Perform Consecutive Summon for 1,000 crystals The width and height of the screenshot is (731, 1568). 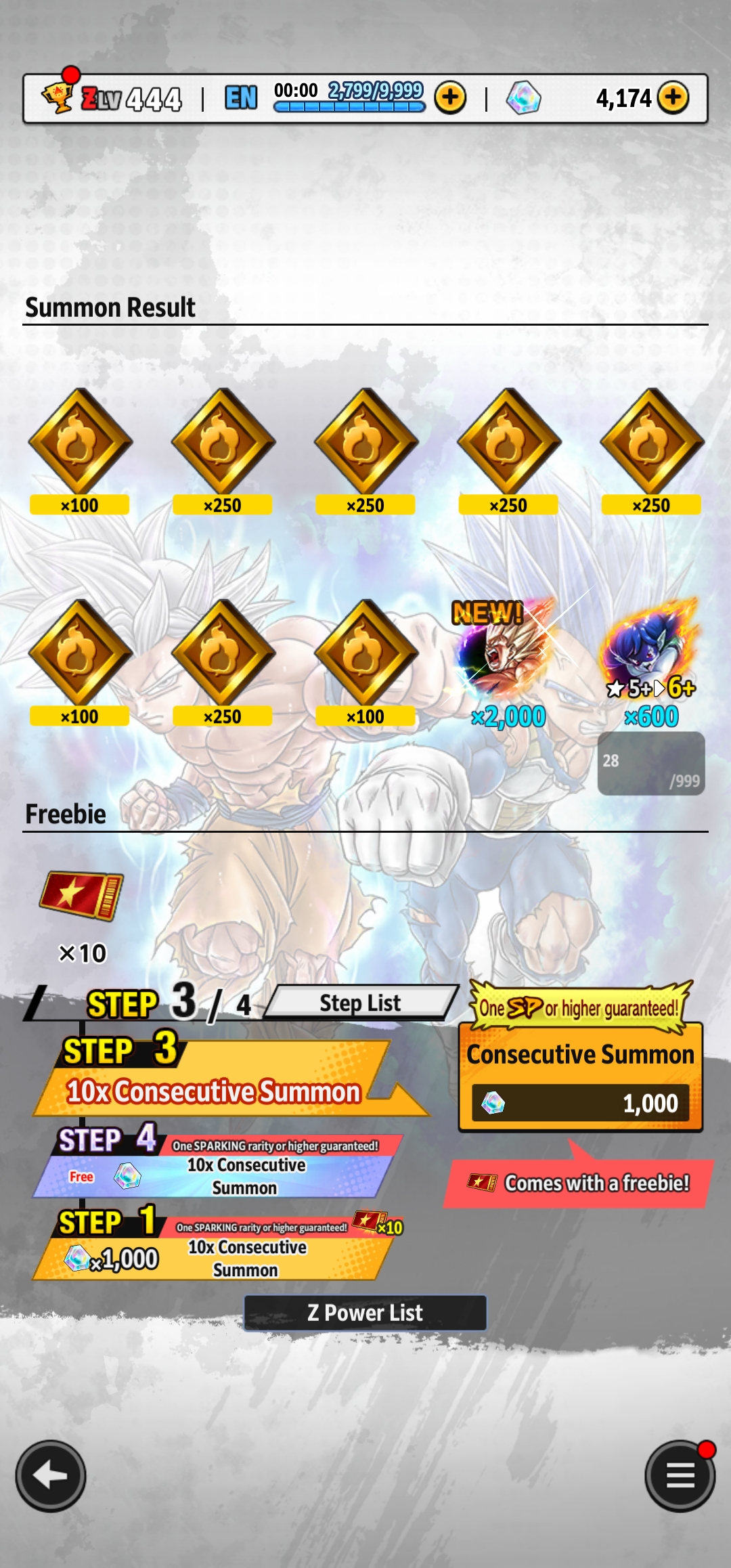coord(581,1077)
